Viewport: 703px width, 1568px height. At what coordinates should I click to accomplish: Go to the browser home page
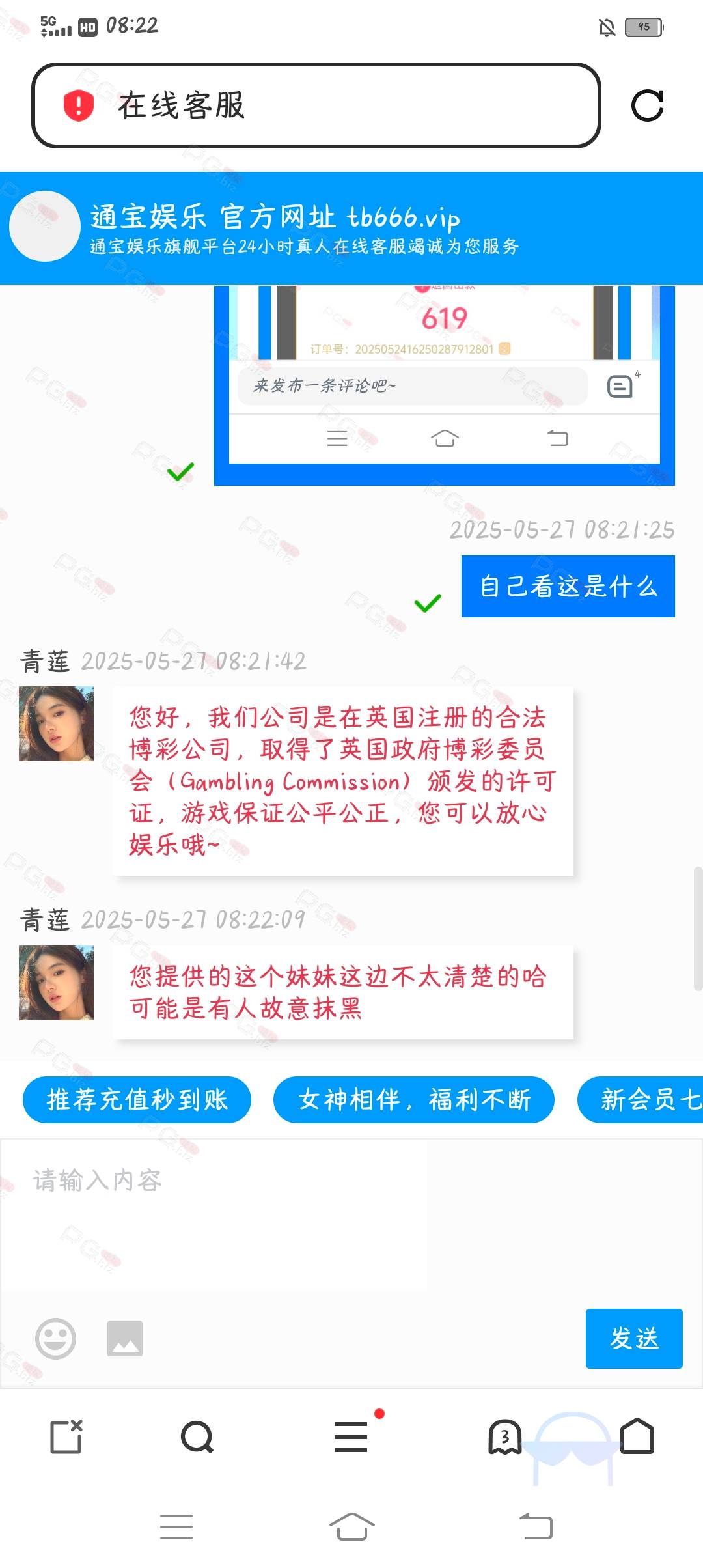pos(637,1436)
